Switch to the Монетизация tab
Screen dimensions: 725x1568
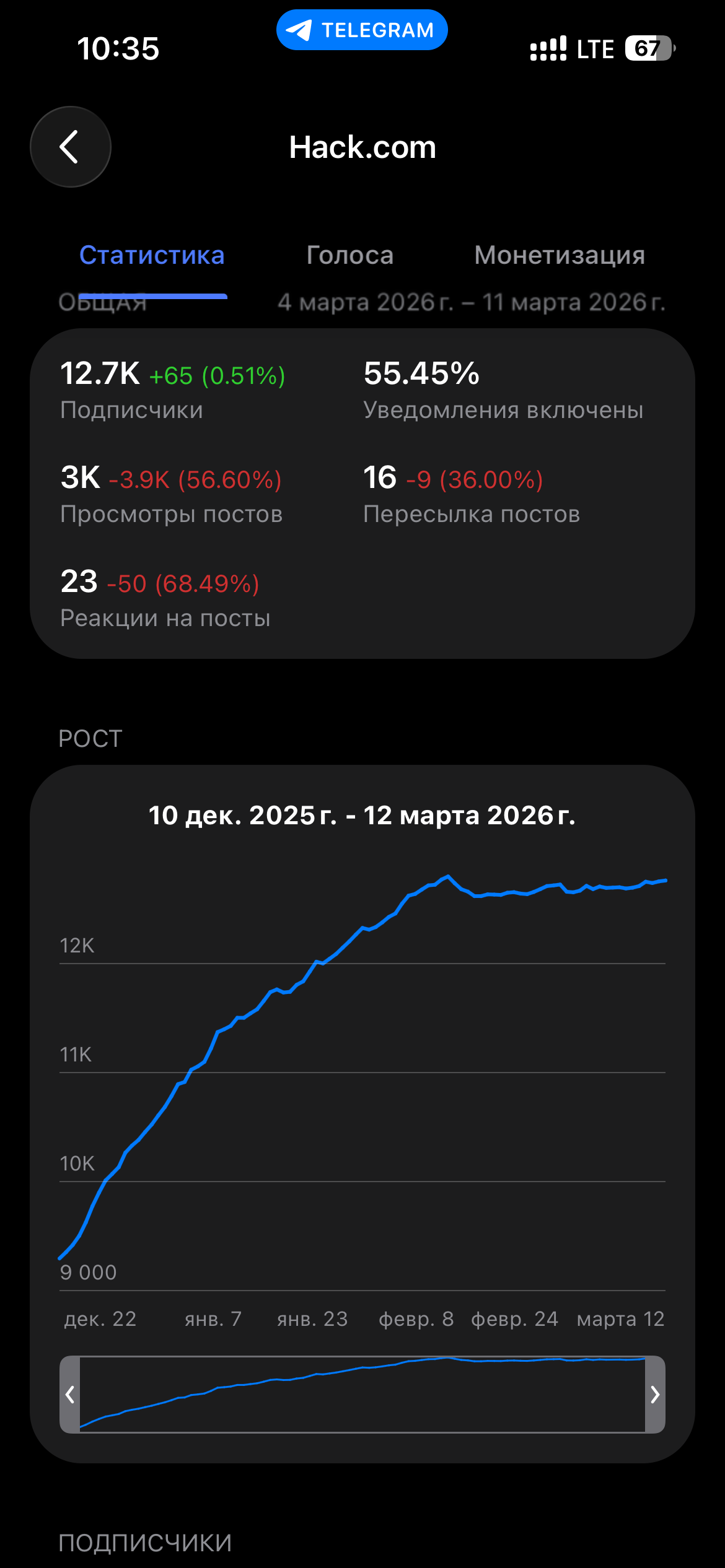[560, 255]
